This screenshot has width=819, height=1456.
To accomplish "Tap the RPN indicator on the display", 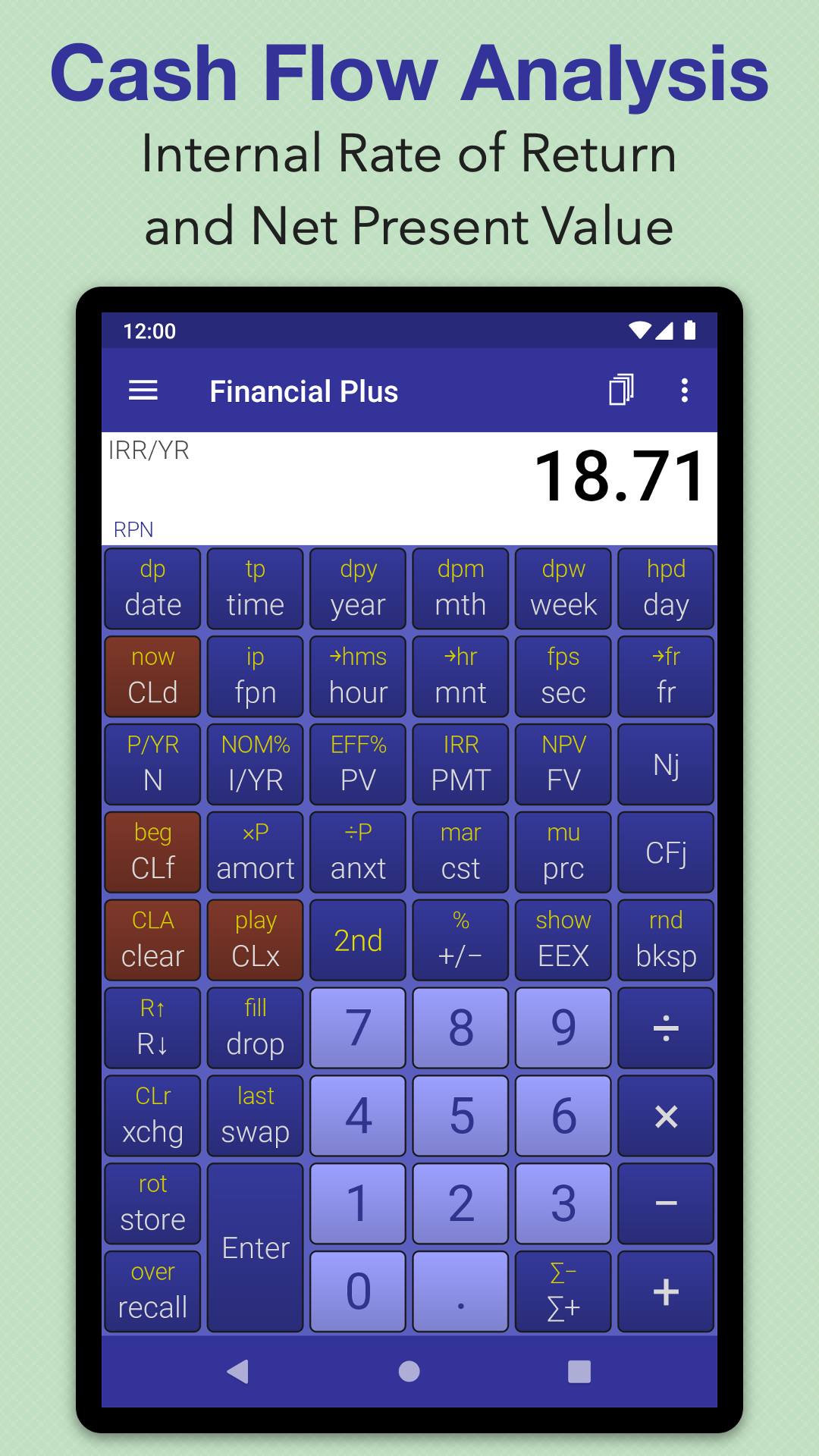I will (133, 529).
